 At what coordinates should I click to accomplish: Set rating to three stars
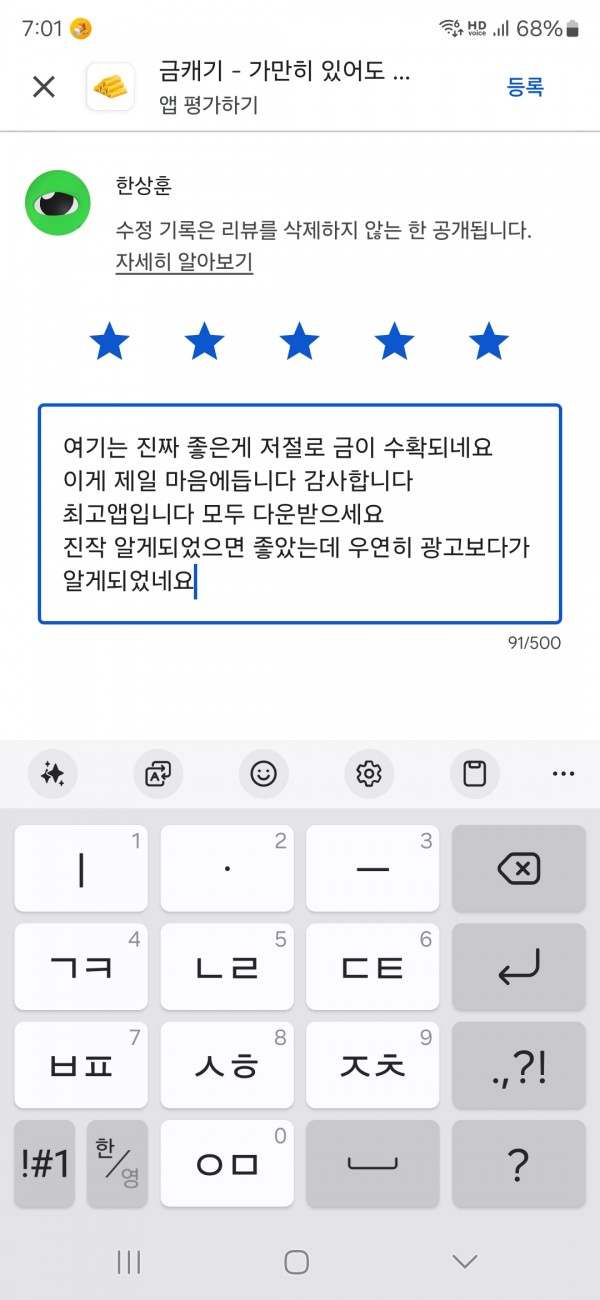coord(299,342)
